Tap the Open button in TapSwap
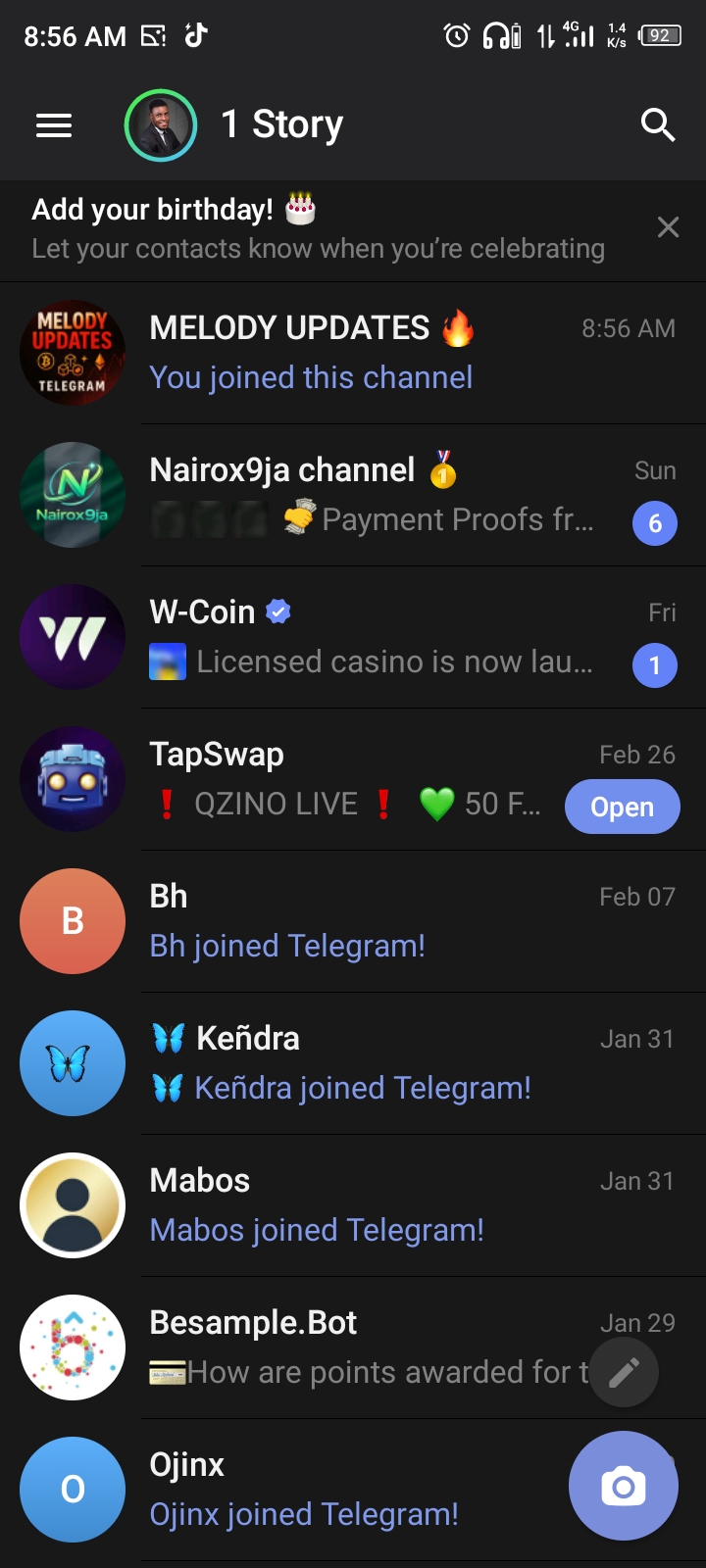This screenshot has height=1568, width=706. [x=622, y=807]
